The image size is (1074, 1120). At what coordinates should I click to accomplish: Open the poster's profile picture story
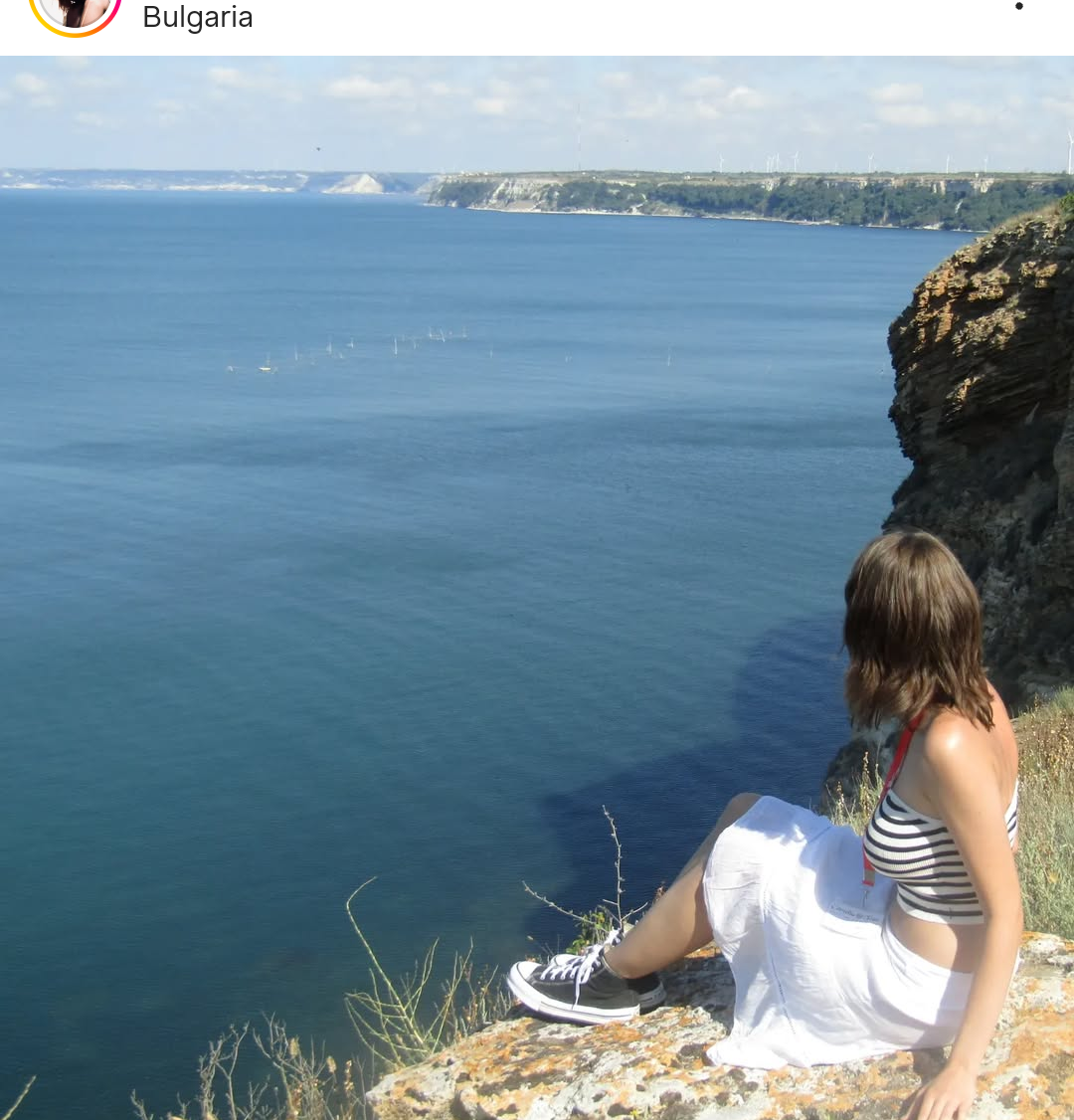tap(75, 10)
